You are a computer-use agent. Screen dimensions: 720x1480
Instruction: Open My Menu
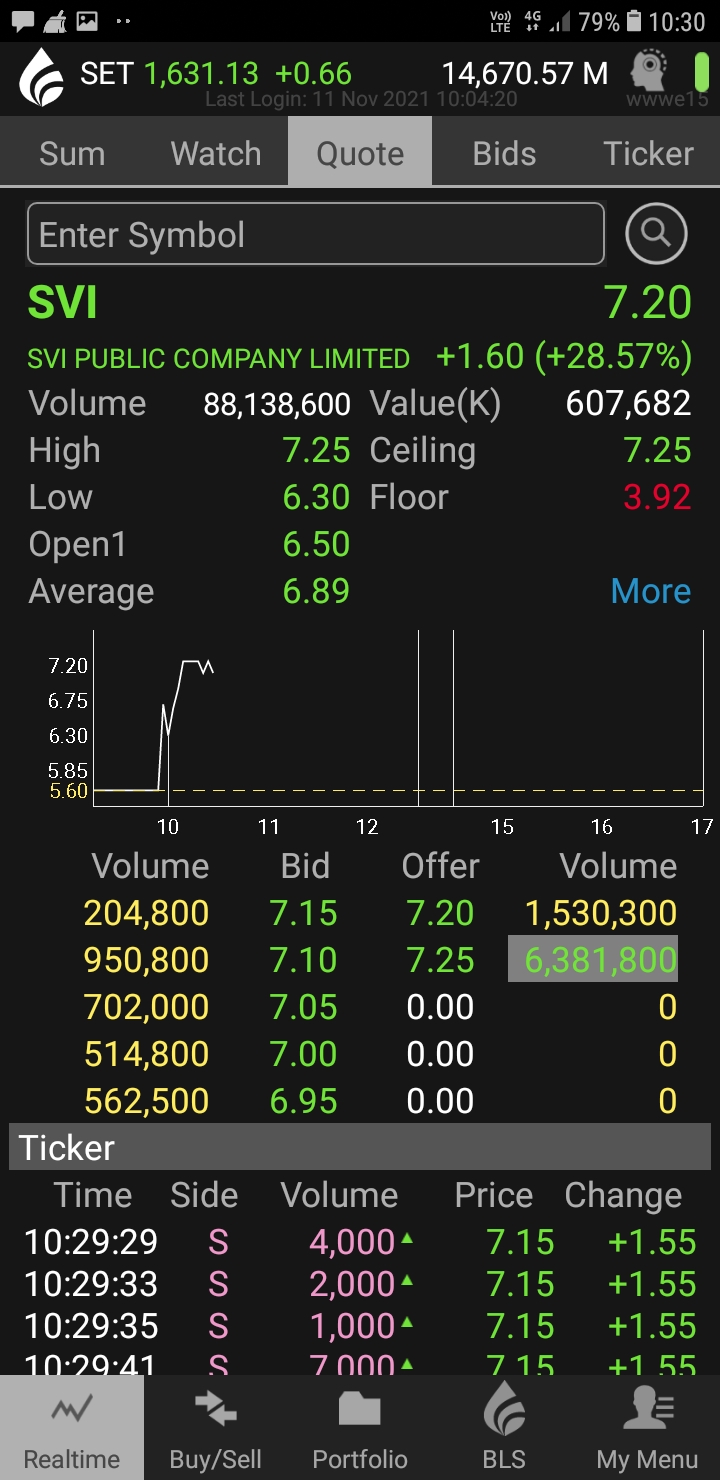pyautogui.click(x=648, y=1427)
